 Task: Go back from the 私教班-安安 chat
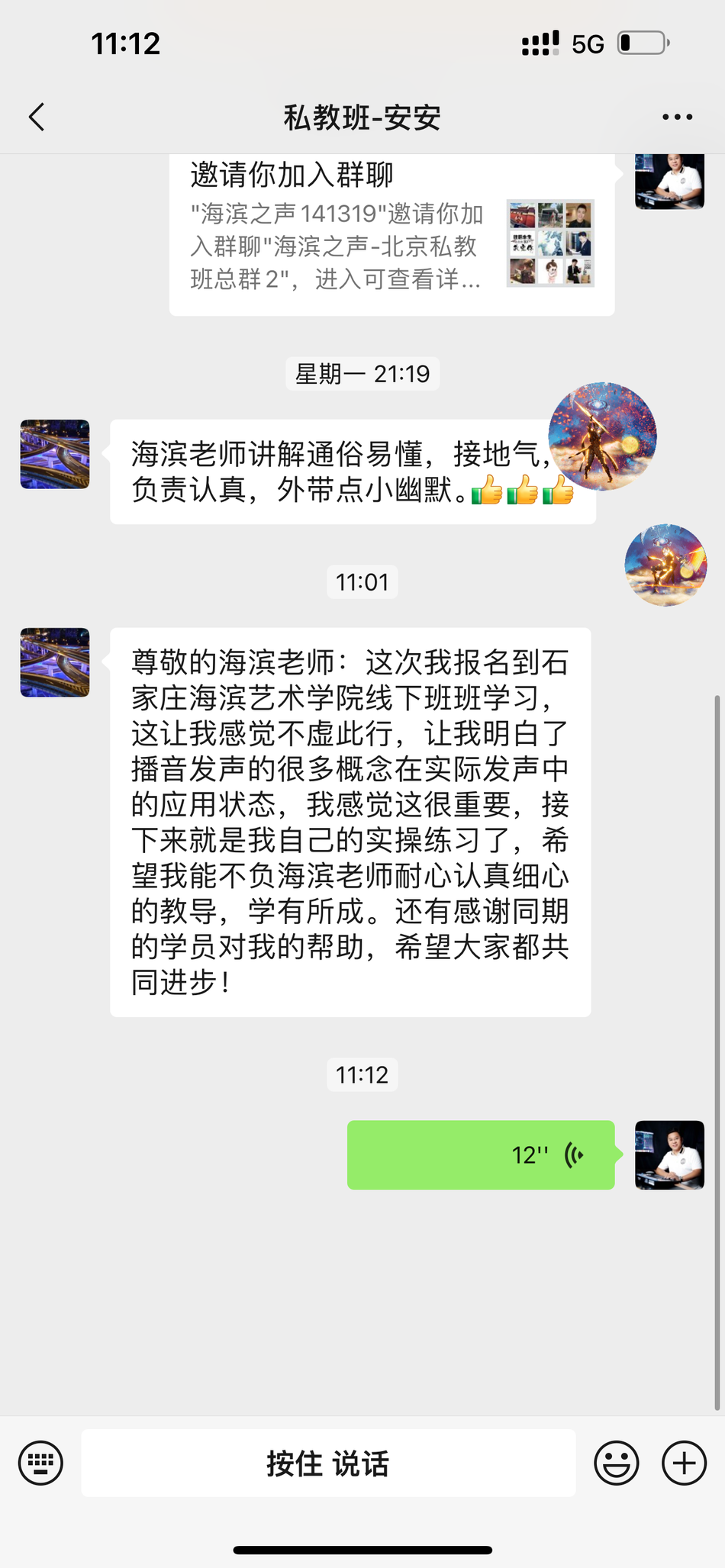tap(37, 118)
